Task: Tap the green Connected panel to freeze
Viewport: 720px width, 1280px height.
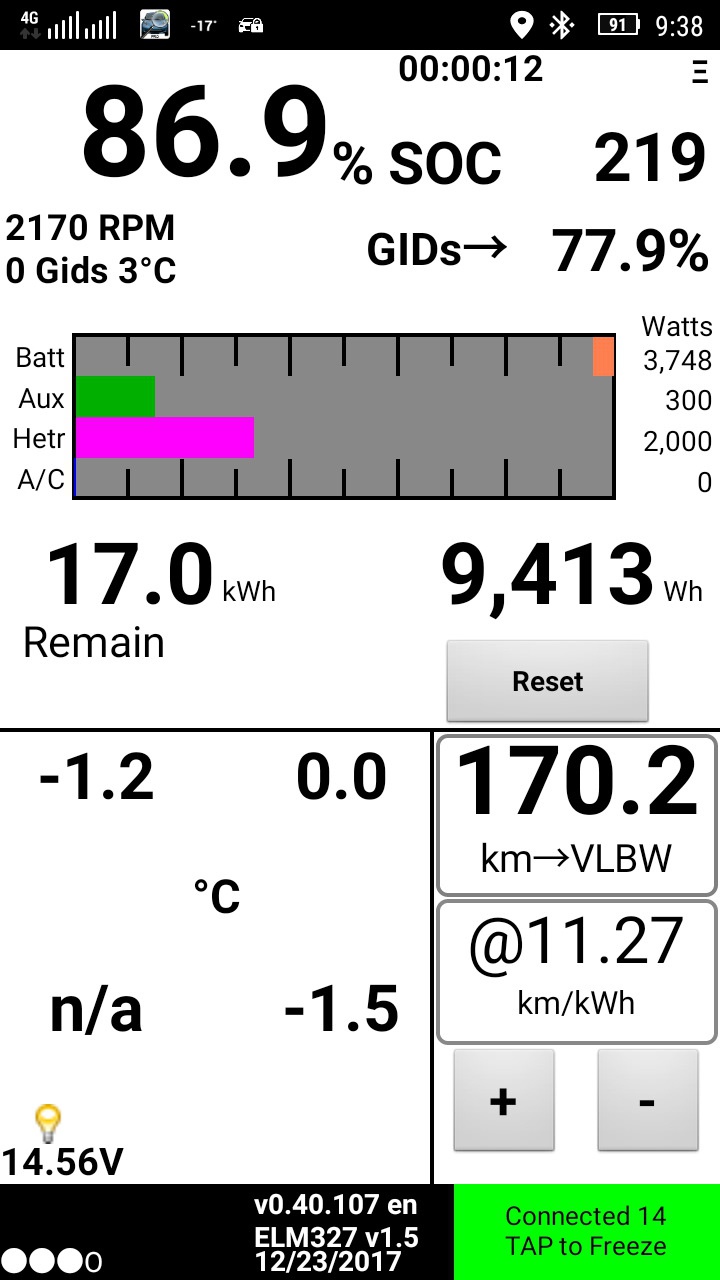Action: click(x=587, y=1232)
